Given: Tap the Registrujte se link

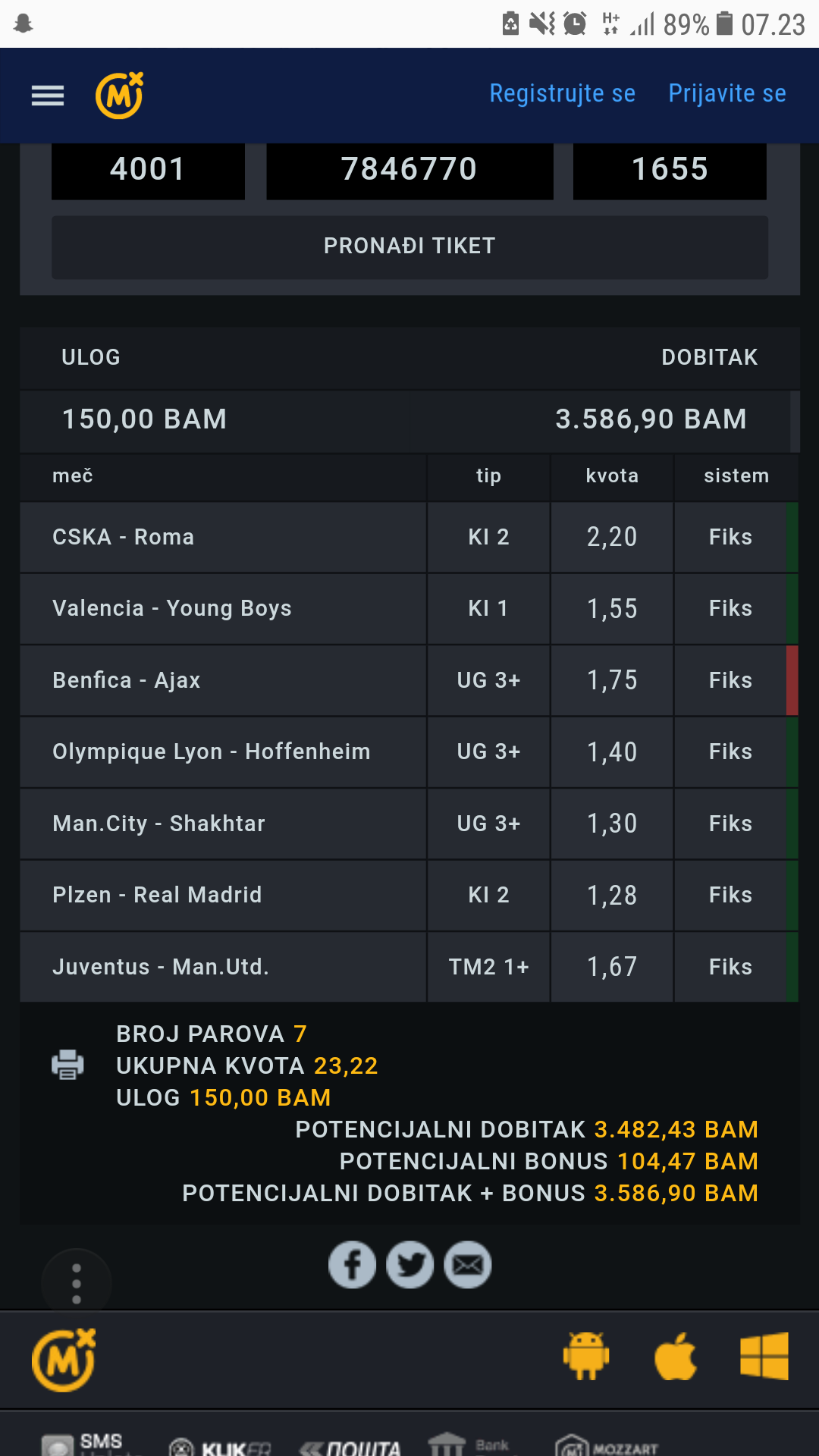Looking at the screenshot, I should 562,93.
